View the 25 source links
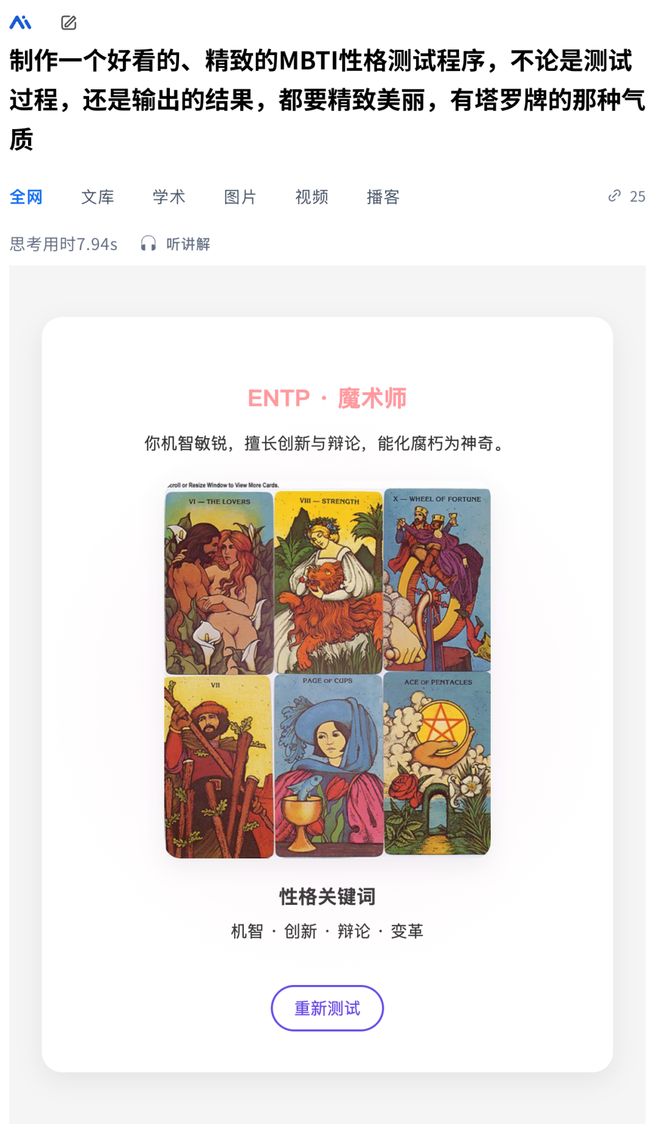 tap(627, 196)
